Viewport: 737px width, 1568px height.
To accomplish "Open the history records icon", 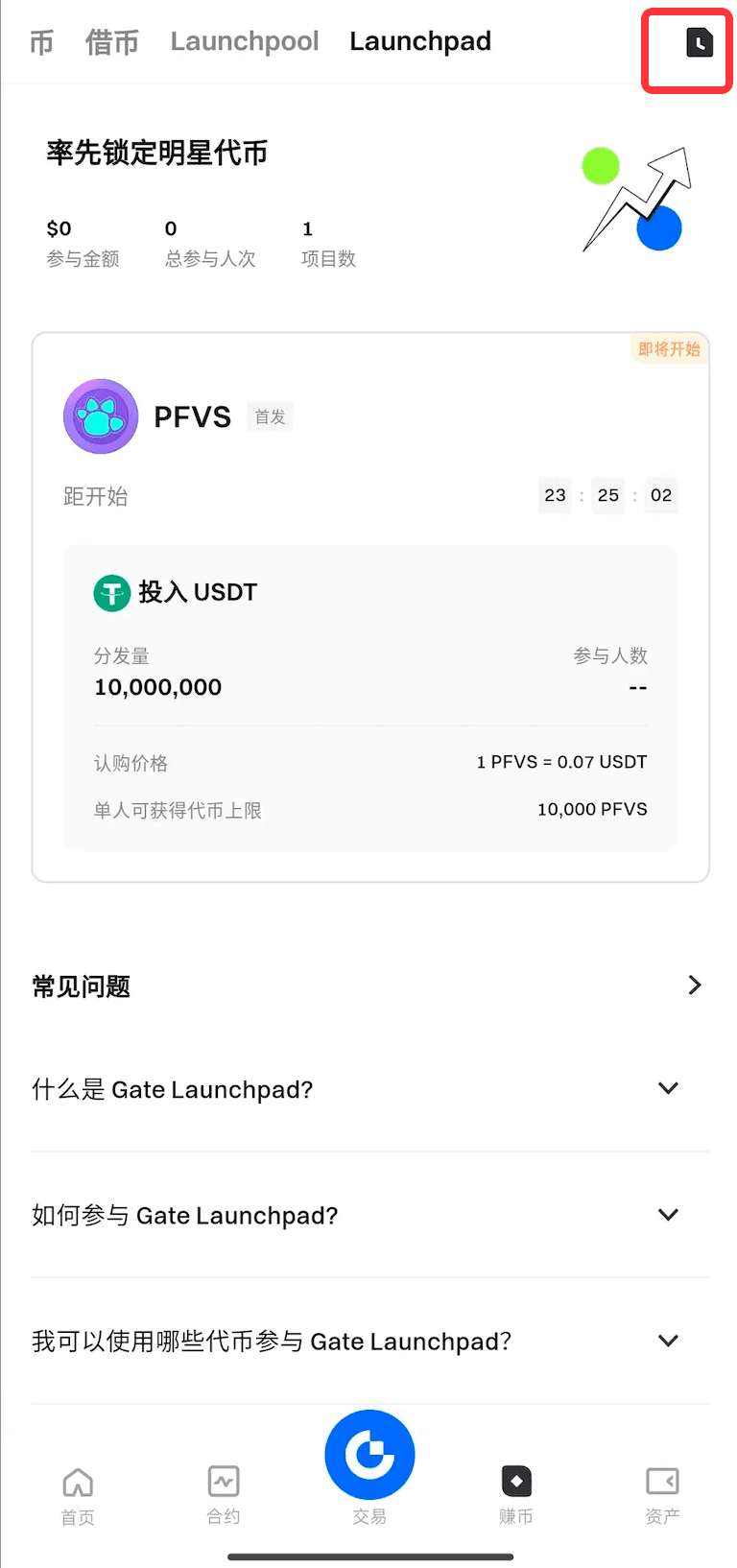I will coord(700,43).
